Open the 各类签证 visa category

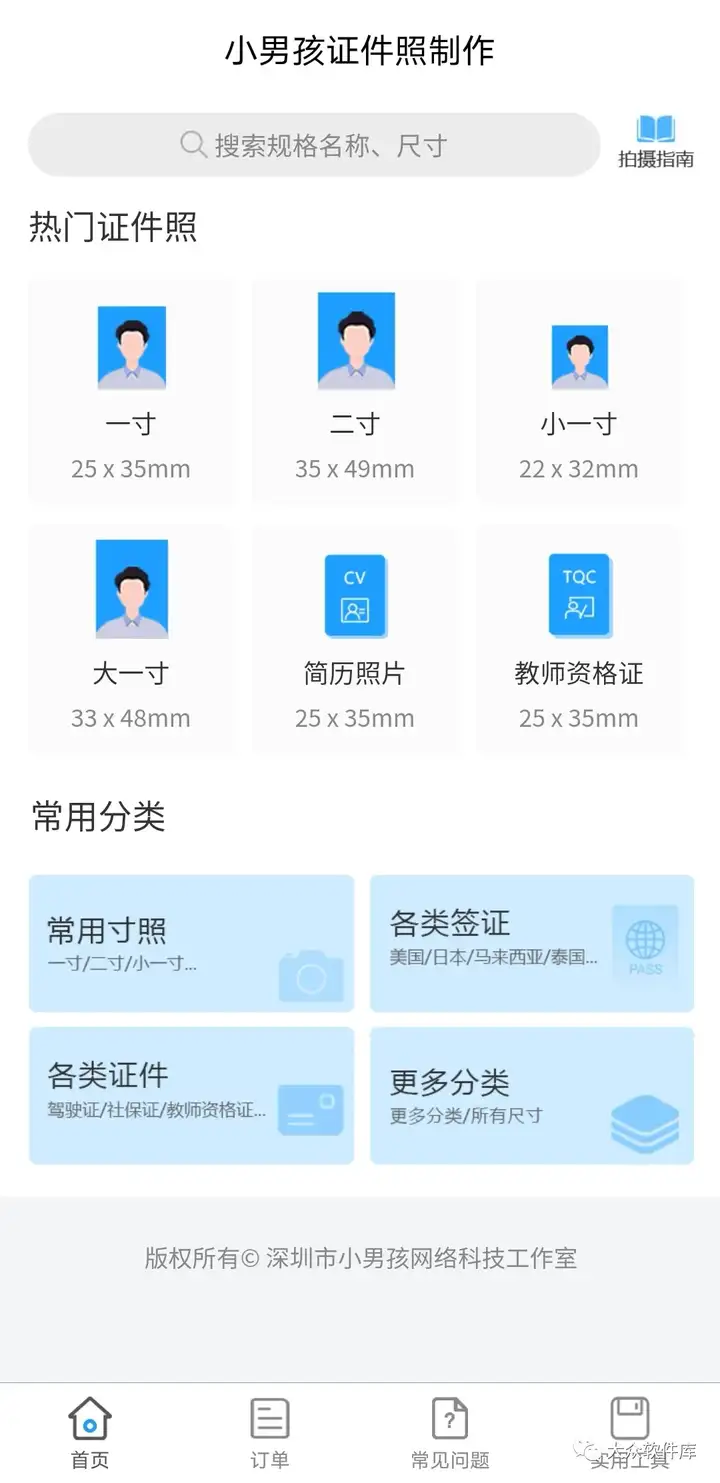532,943
